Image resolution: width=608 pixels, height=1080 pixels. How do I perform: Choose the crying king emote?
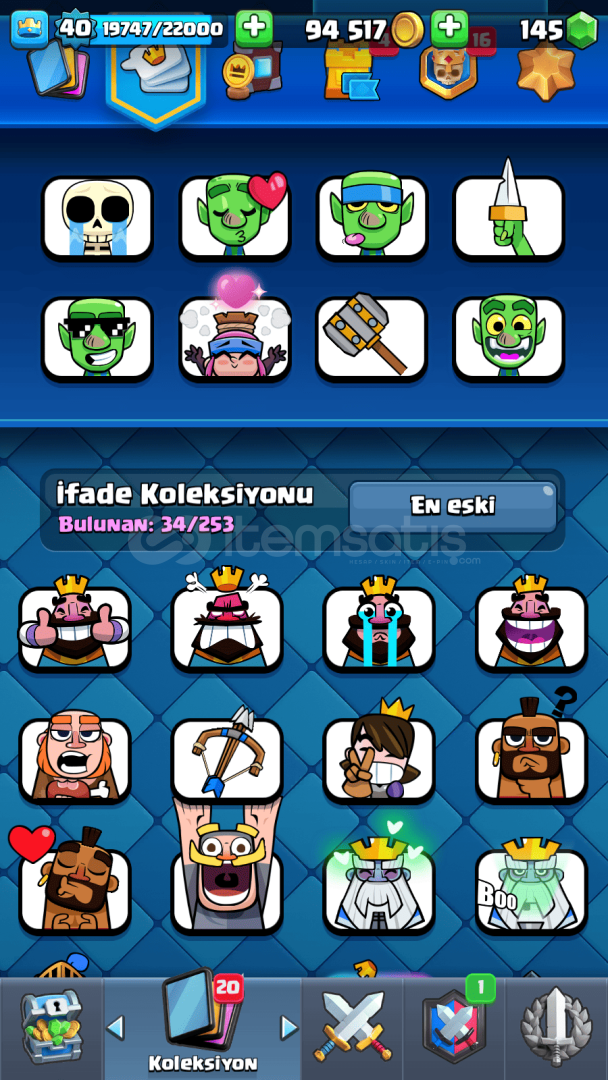click(379, 628)
